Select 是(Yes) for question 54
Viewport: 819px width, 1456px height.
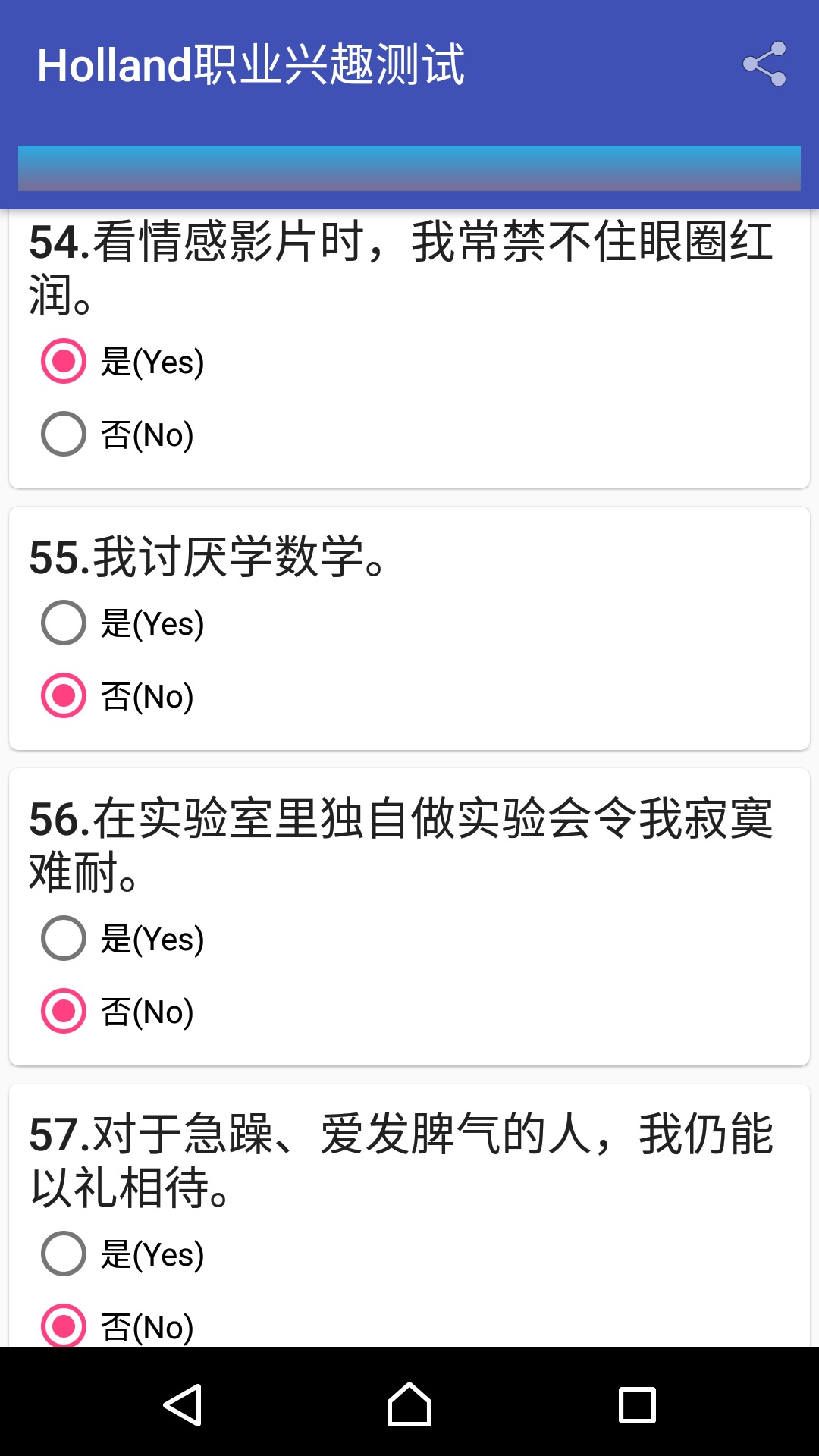tap(64, 362)
